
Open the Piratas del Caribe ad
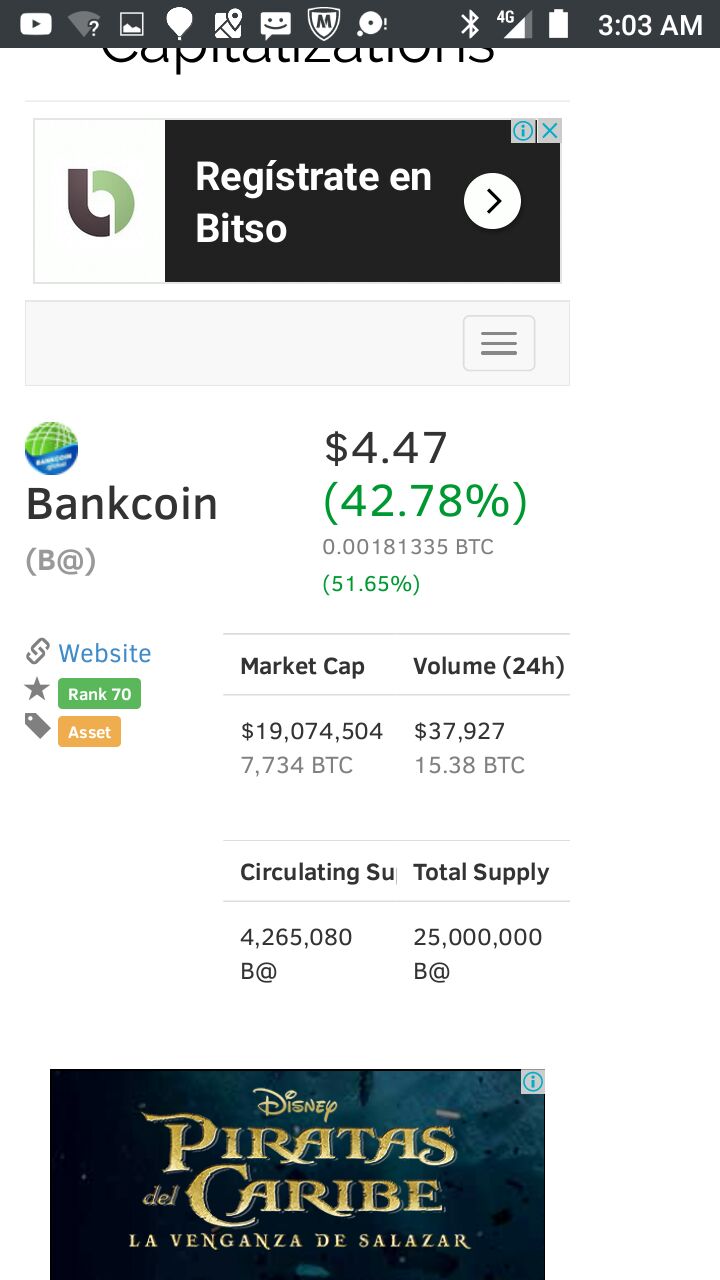tap(297, 1174)
